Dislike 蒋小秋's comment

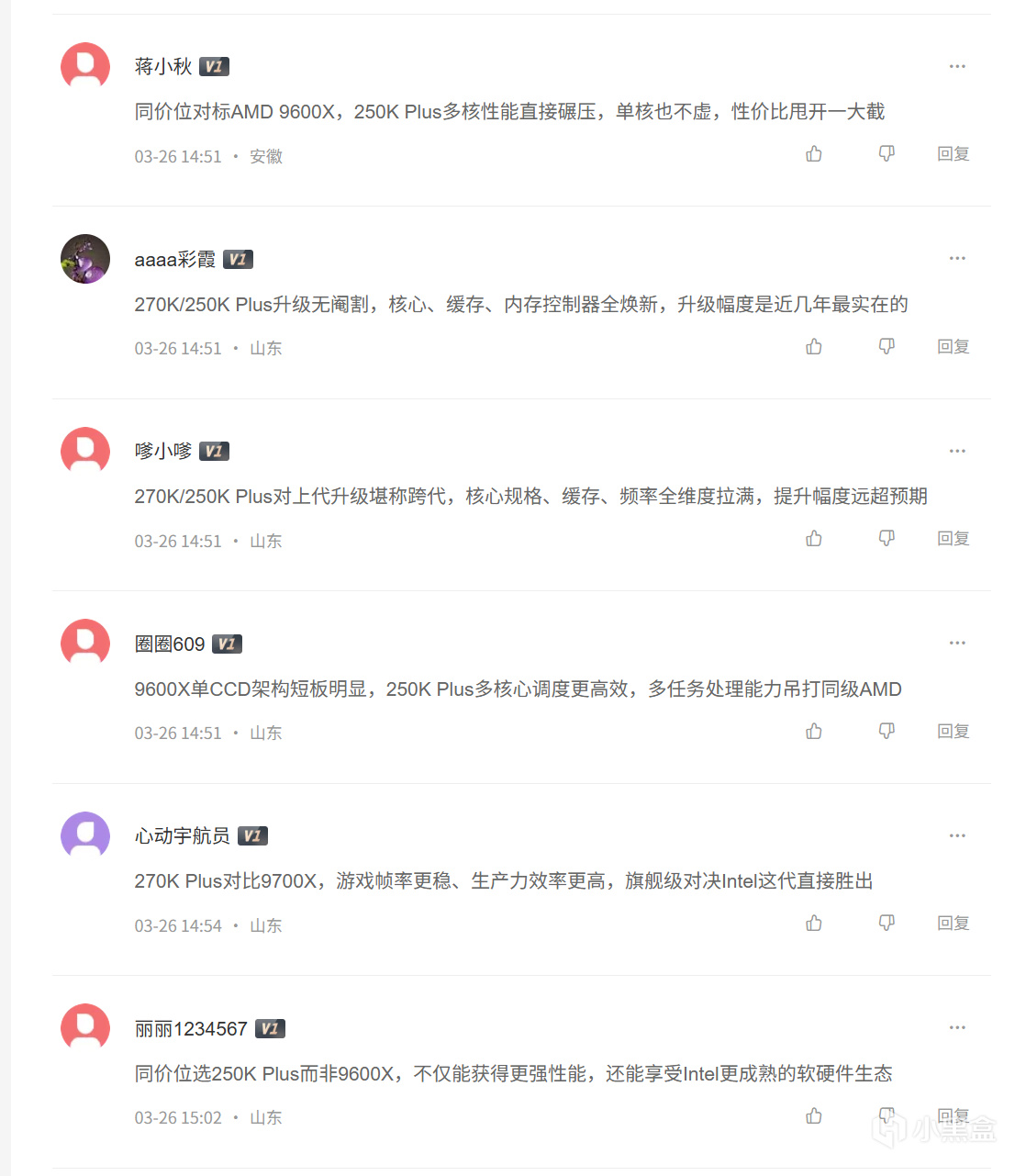tap(887, 154)
